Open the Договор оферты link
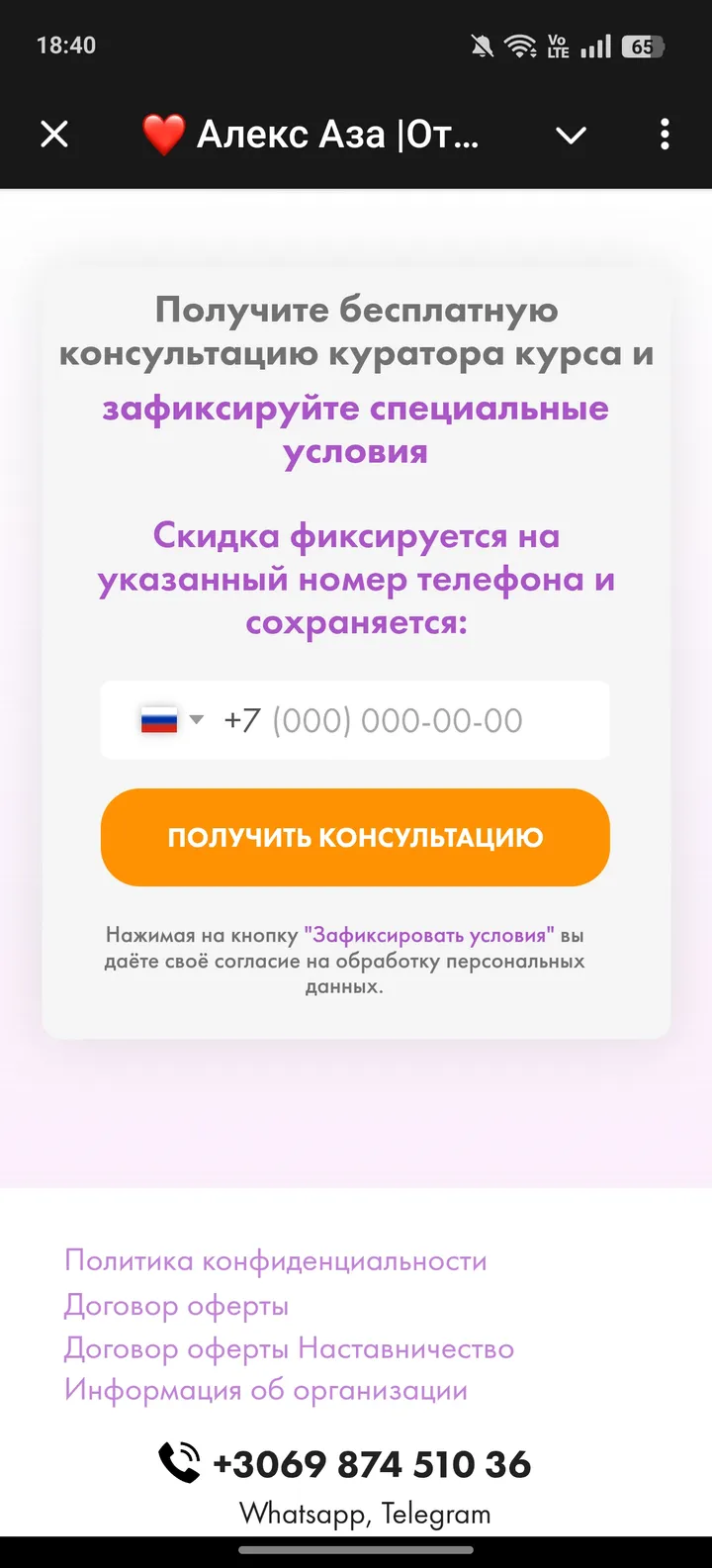 175,1305
